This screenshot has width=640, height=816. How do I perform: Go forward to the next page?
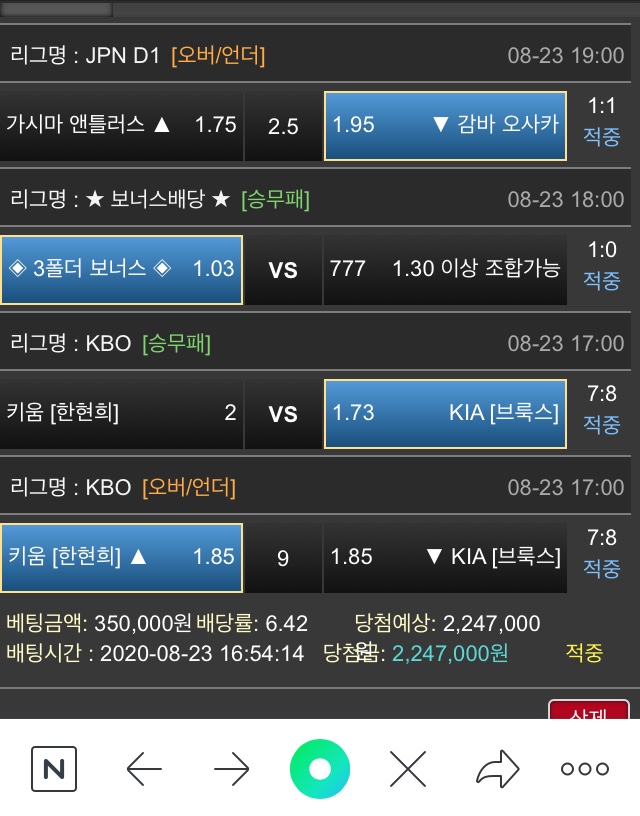tap(232, 769)
